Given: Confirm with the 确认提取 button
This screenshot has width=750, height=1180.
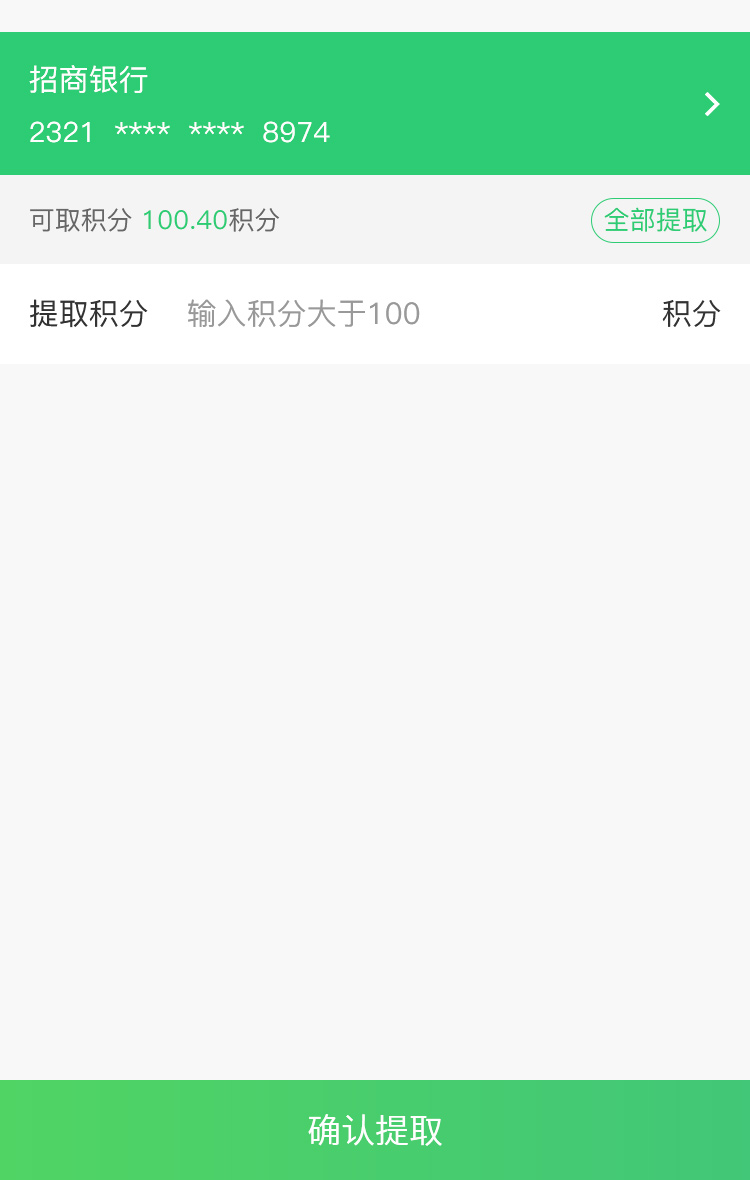Looking at the screenshot, I should tap(375, 1130).
